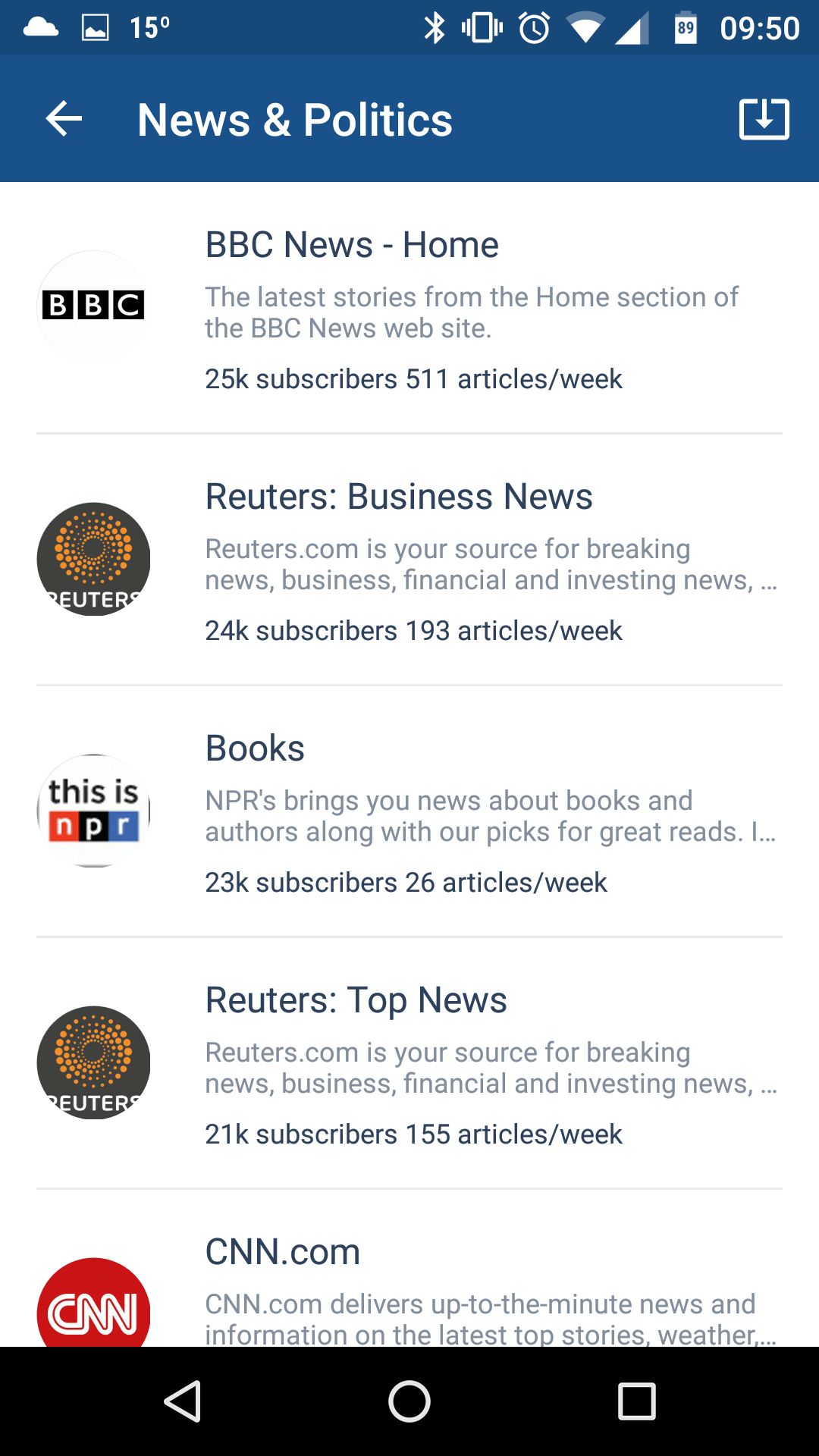Tap the system home button
This screenshot has width=819, height=1456.
pyautogui.click(x=409, y=1401)
